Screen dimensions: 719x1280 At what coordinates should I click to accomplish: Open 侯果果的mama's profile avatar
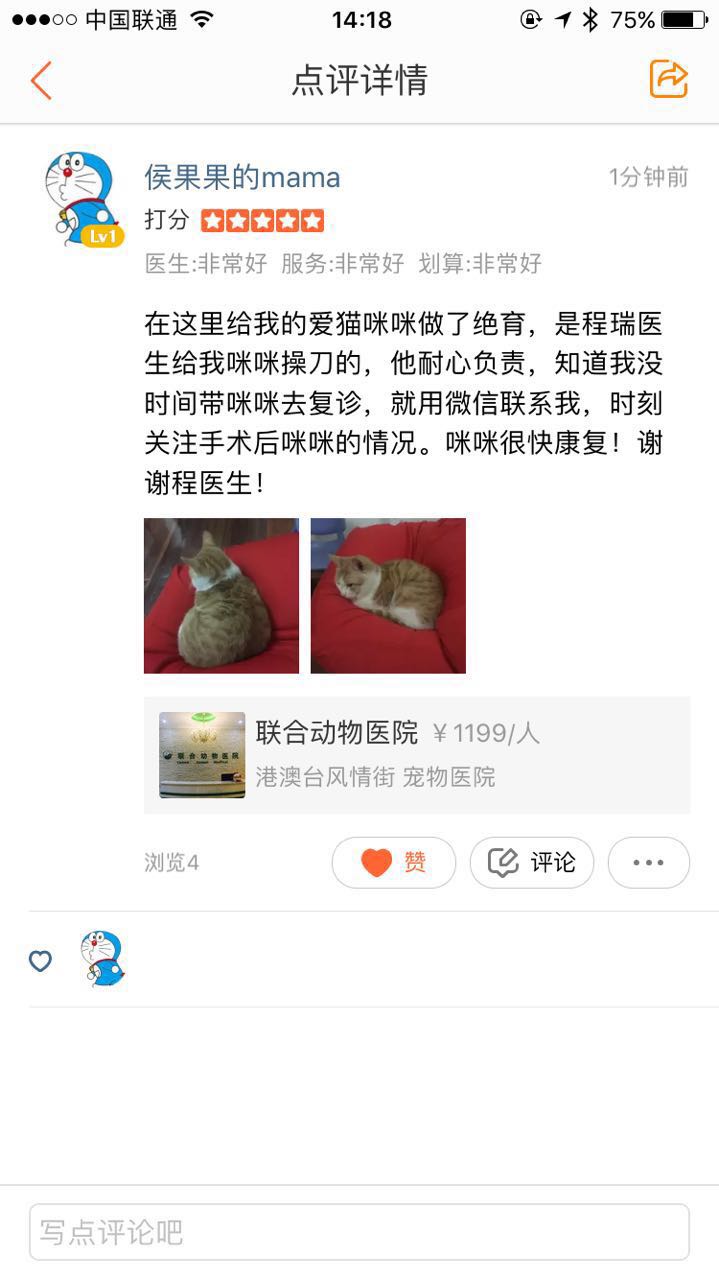pos(84,199)
